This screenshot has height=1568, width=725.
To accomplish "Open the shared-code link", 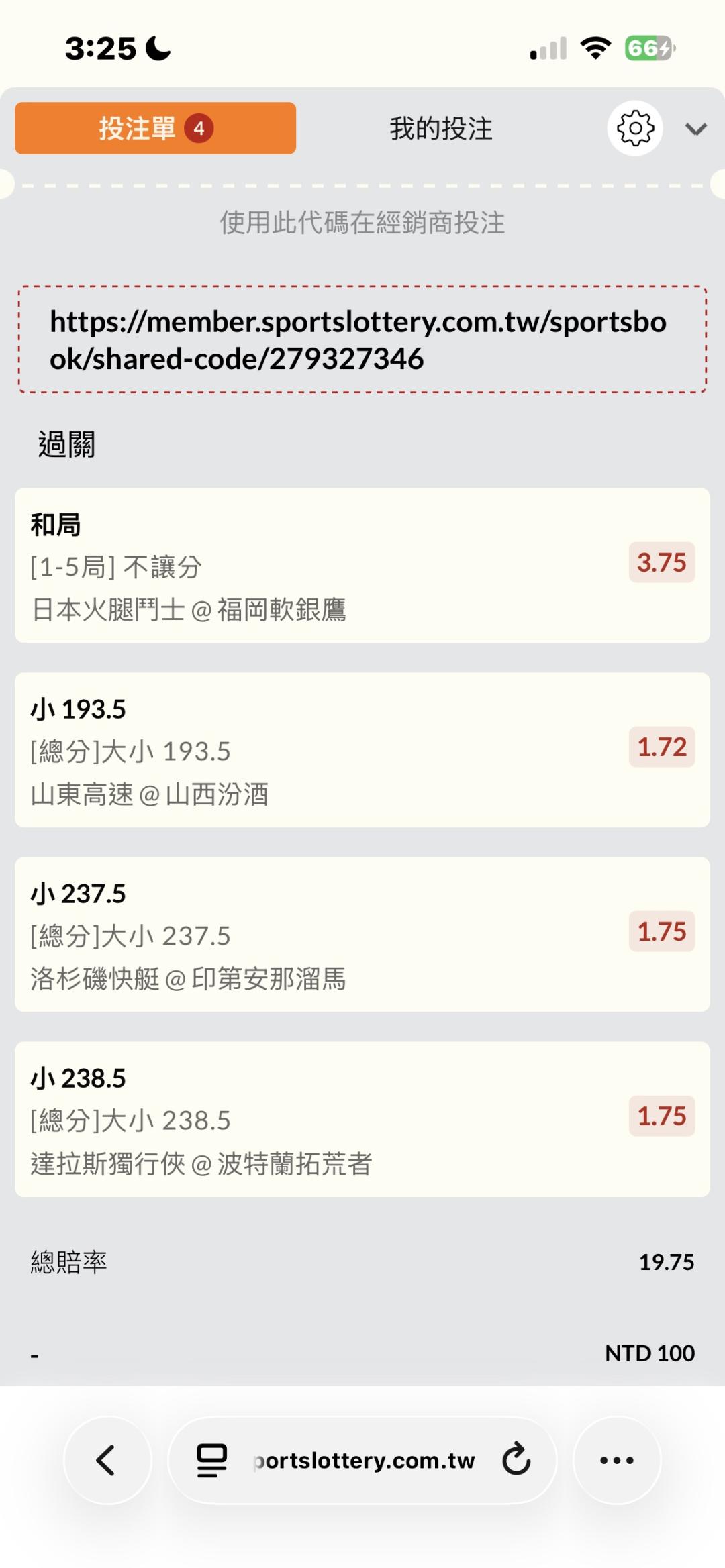I will (358, 340).
